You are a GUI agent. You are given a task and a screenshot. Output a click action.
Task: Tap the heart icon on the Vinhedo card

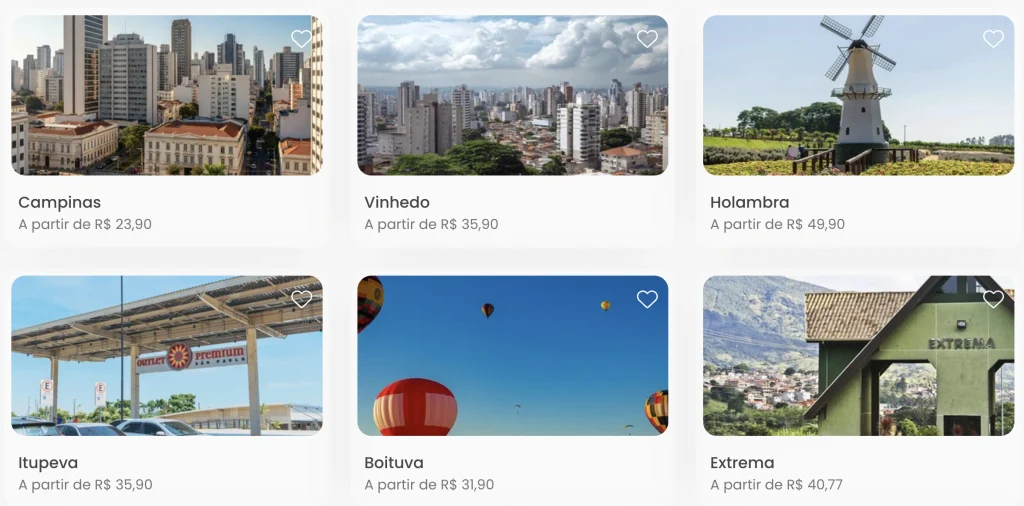pyautogui.click(x=647, y=39)
